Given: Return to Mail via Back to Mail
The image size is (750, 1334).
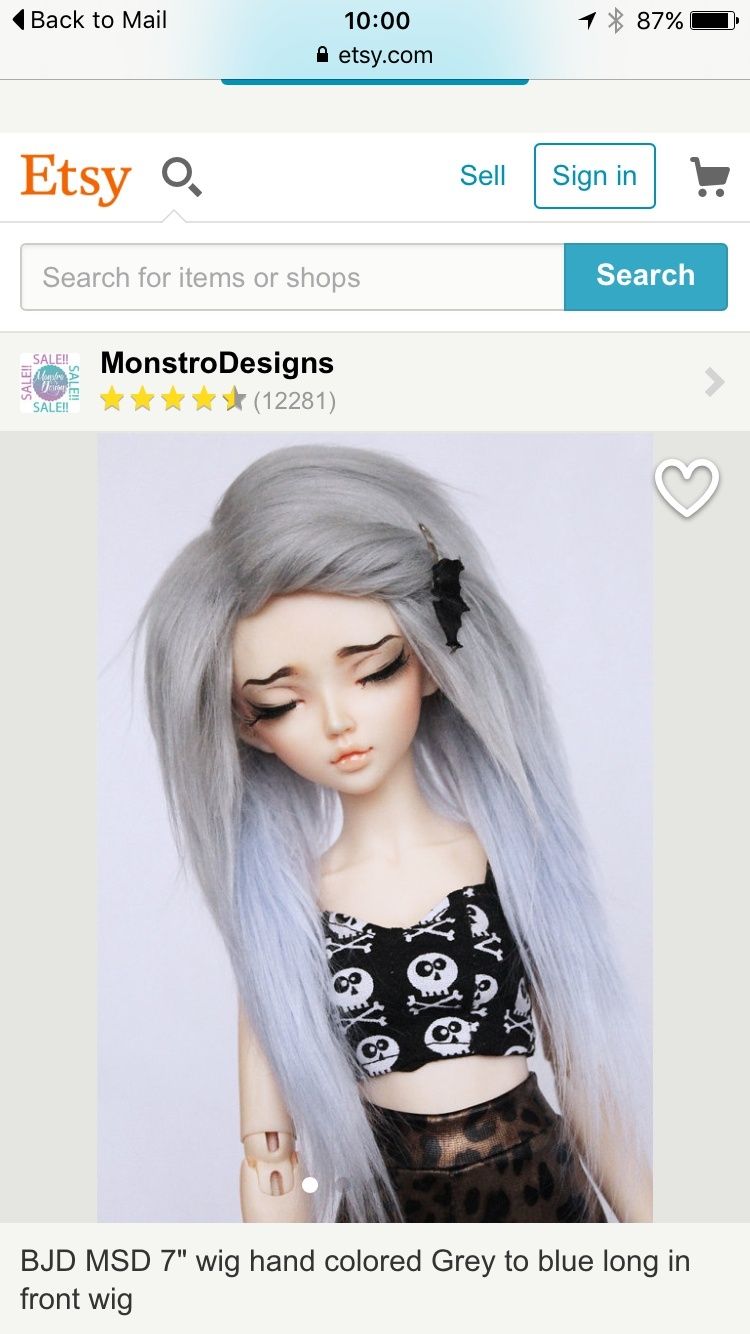Looking at the screenshot, I should click(89, 20).
